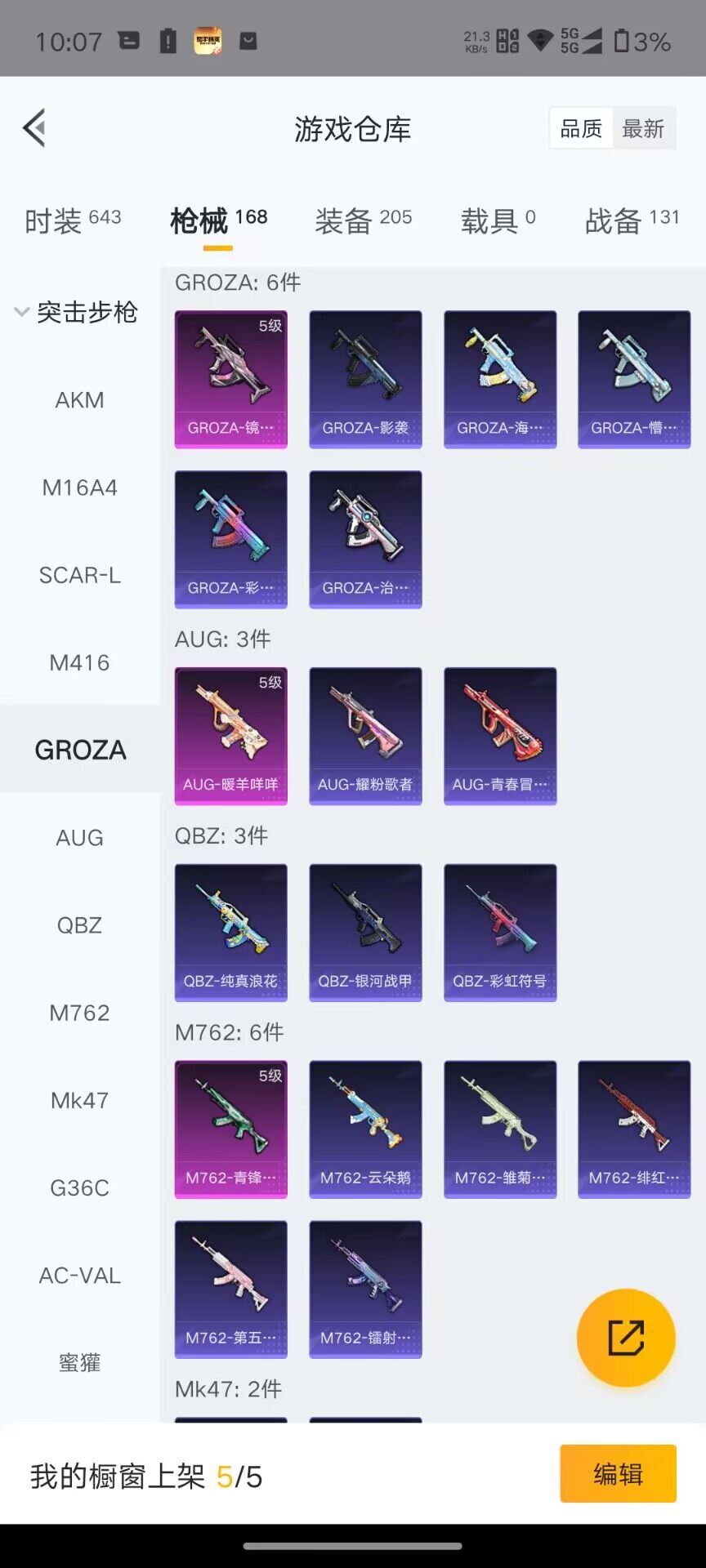Switch to the 时装 tab

73,220
